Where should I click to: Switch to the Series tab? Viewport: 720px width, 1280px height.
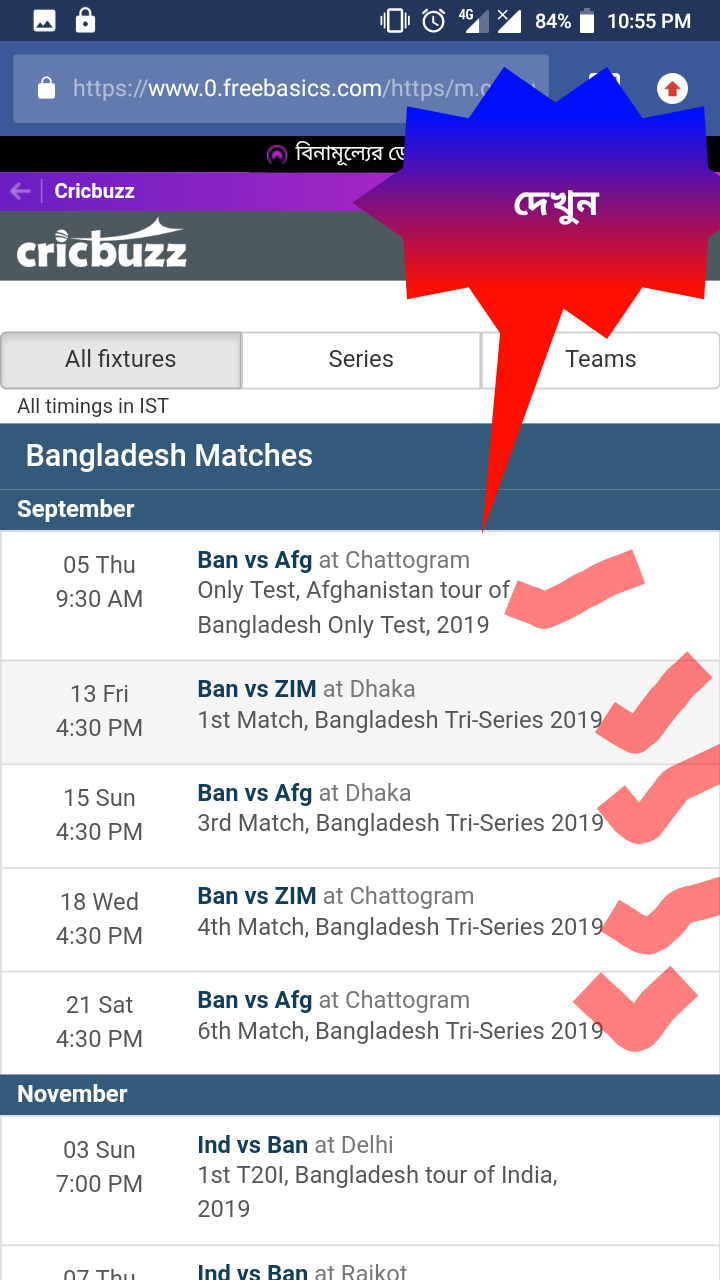click(361, 360)
